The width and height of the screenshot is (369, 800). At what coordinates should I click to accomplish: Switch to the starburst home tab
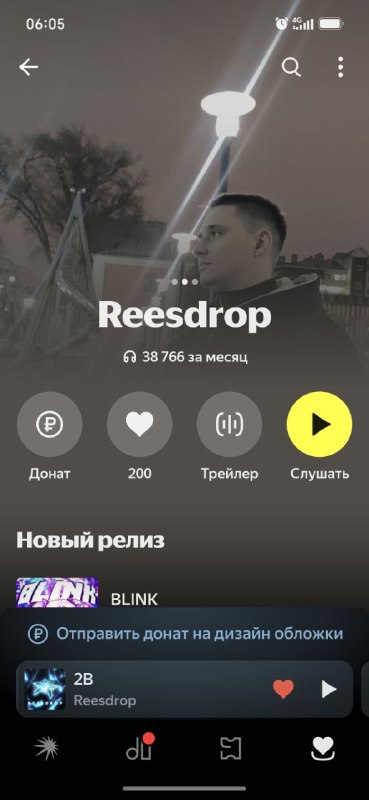[x=46, y=748]
